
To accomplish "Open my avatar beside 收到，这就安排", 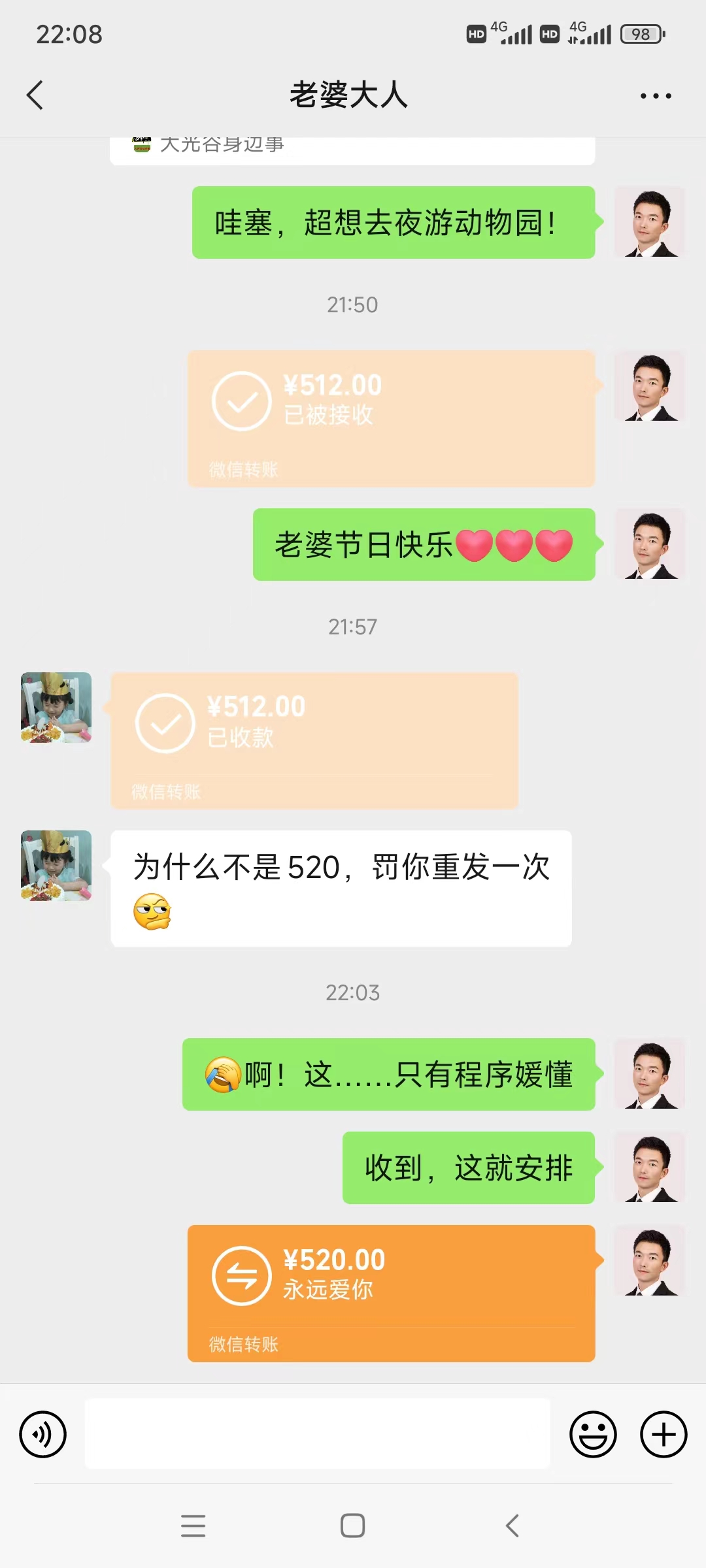I will (650, 1167).
